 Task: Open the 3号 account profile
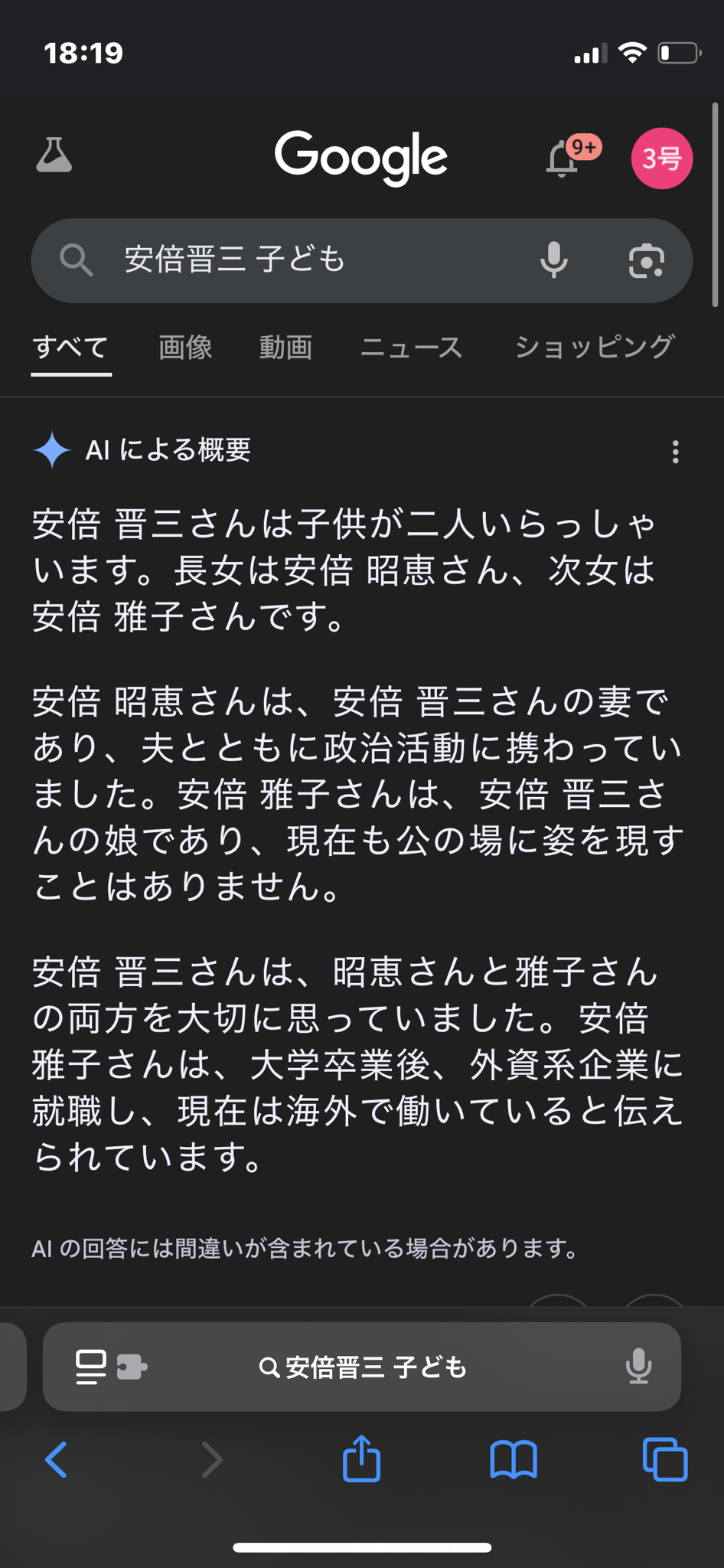661,158
